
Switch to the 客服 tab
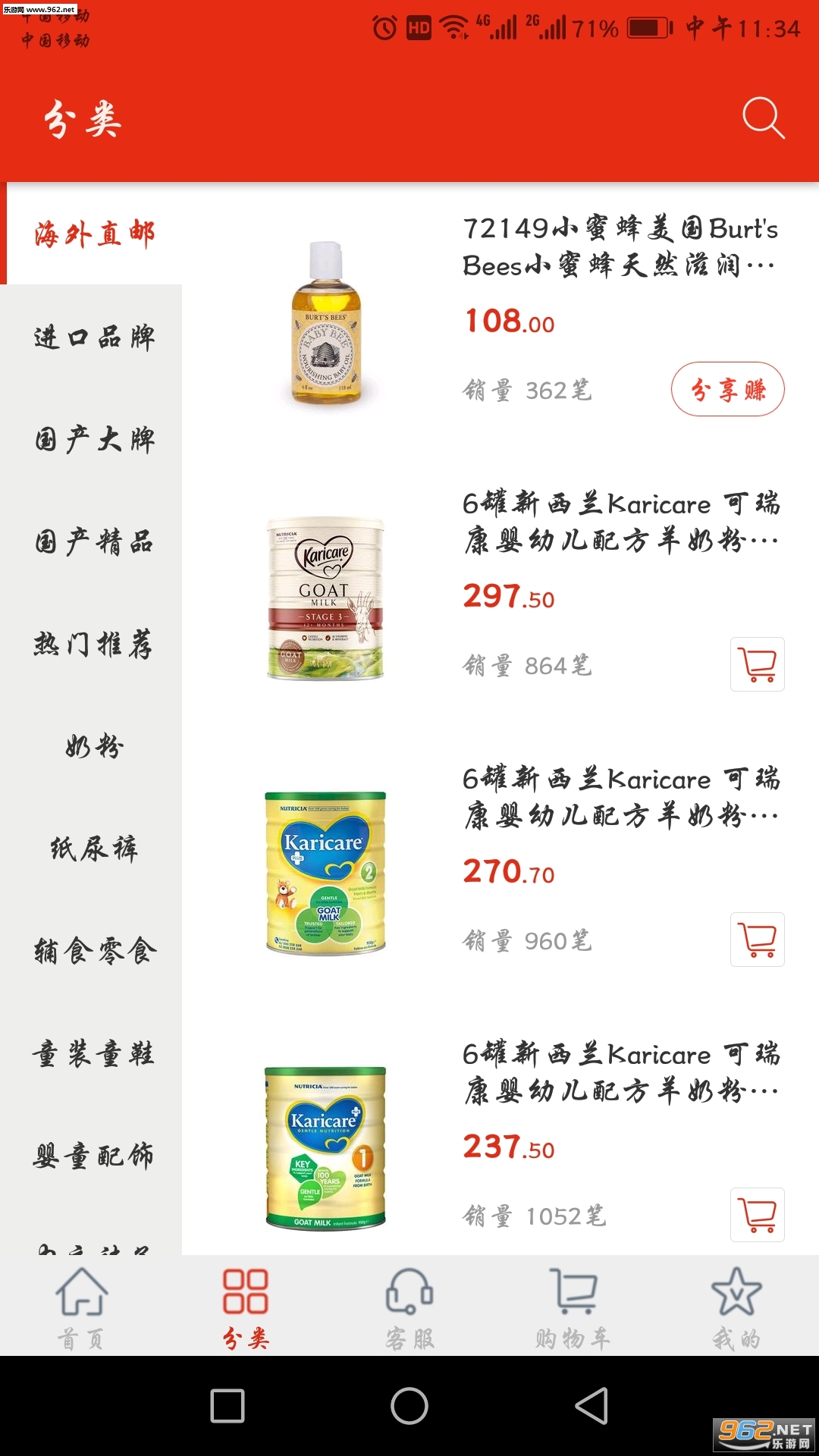(x=409, y=1308)
